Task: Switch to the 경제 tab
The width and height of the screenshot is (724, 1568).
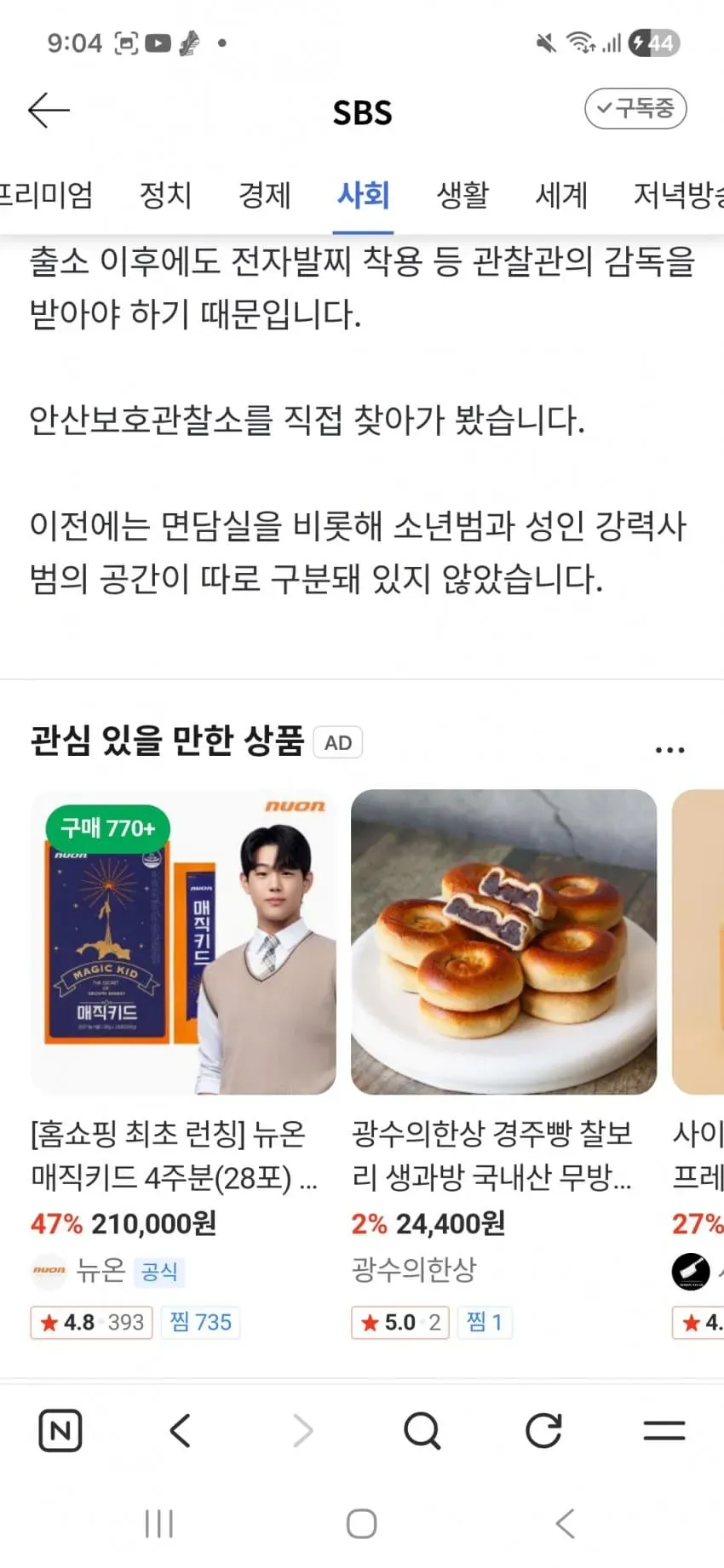Action: coord(264,195)
